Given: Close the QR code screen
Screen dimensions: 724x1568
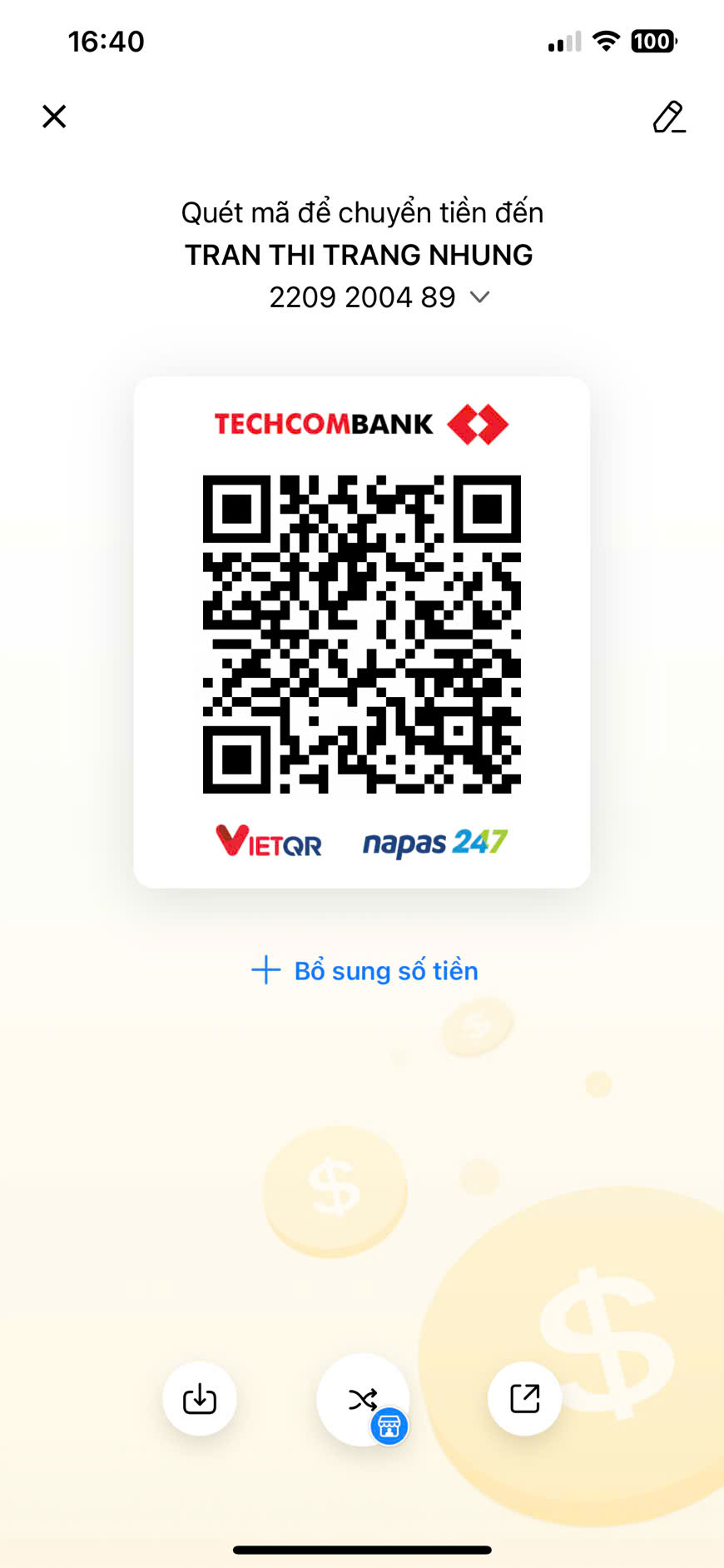Looking at the screenshot, I should pos(54,117).
